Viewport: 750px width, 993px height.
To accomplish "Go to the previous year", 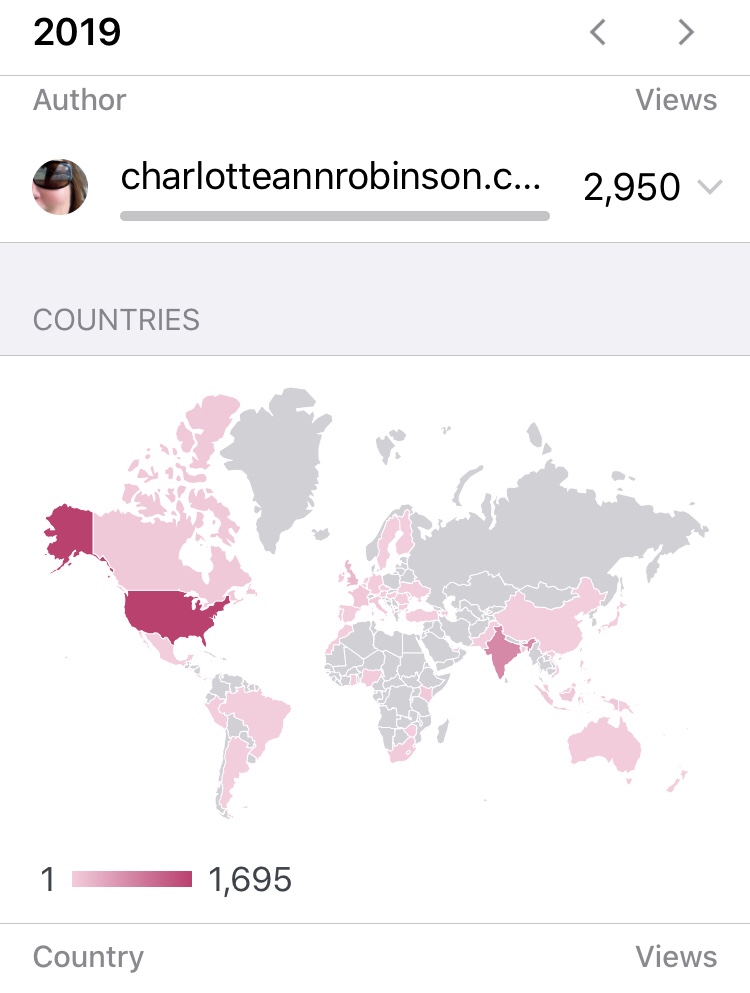I will tap(598, 33).
